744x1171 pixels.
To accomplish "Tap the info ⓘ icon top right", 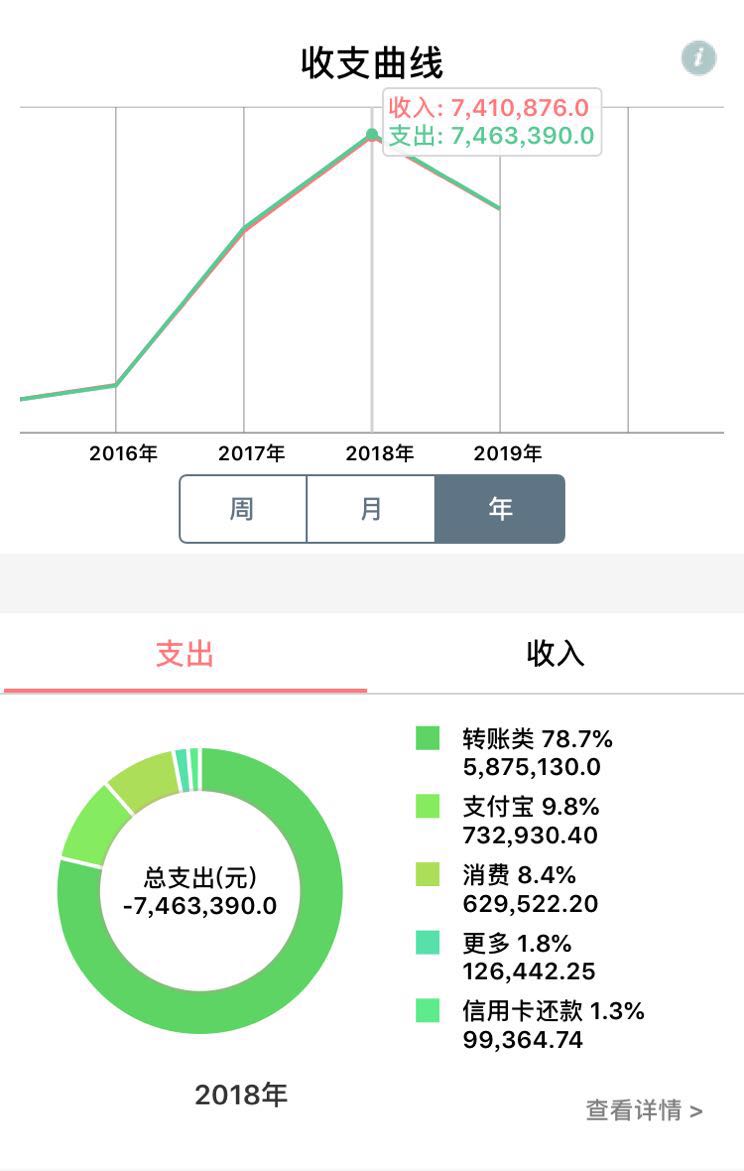I will tap(701, 58).
